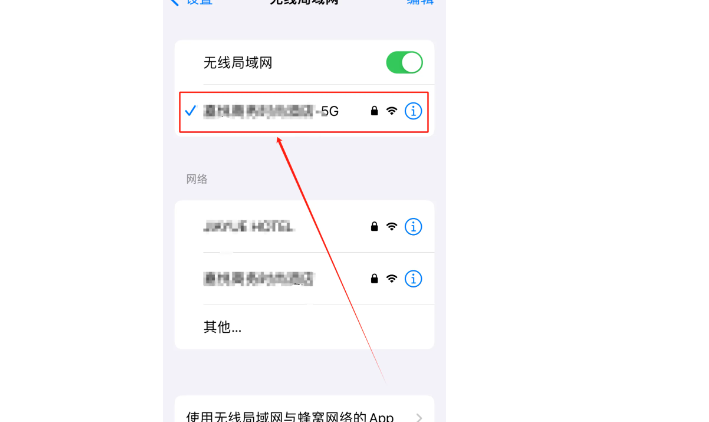709x422 pixels.
Task: Turn off the 无线局域网 switch
Action: pos(404,63)
